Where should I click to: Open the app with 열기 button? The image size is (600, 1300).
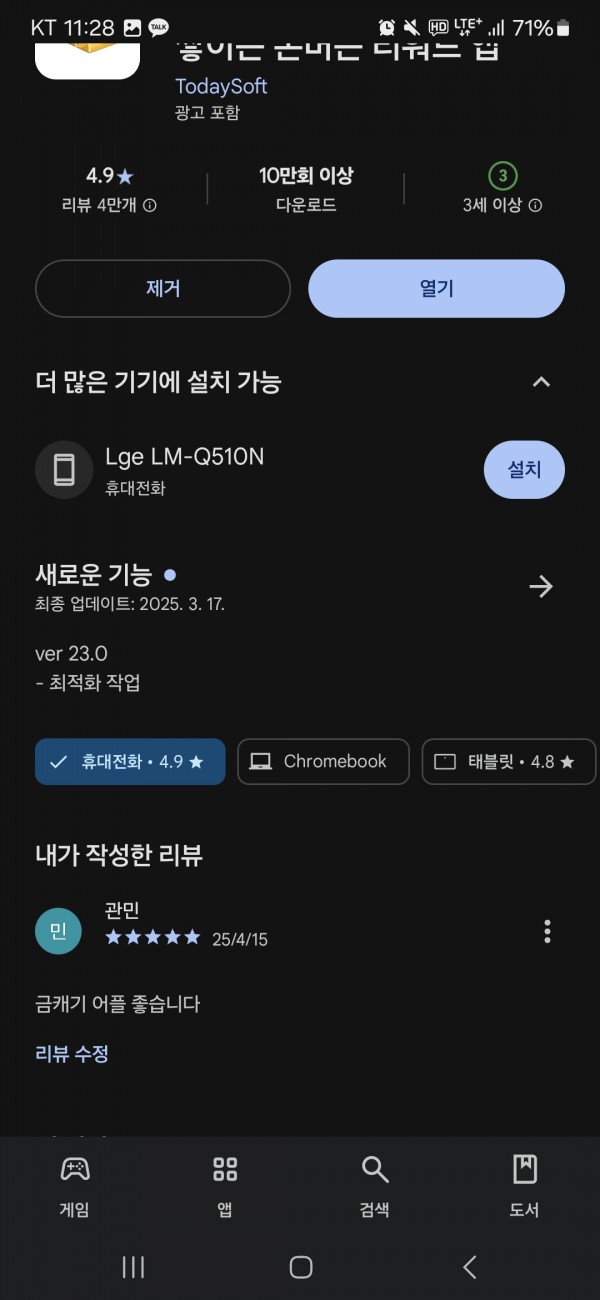(x=436, y=289)
